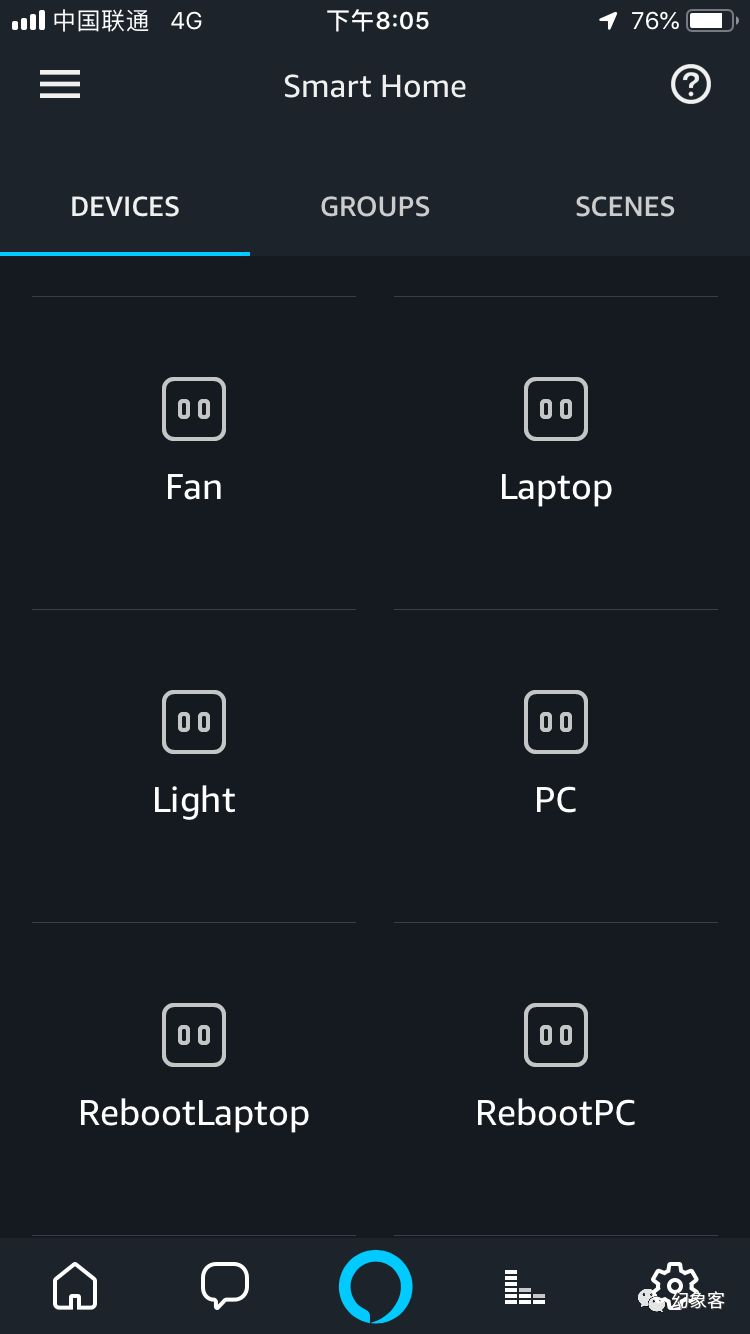Go to the Home tab
This screenshot has height=1334, width=750.
click(x=75, y=1285)
